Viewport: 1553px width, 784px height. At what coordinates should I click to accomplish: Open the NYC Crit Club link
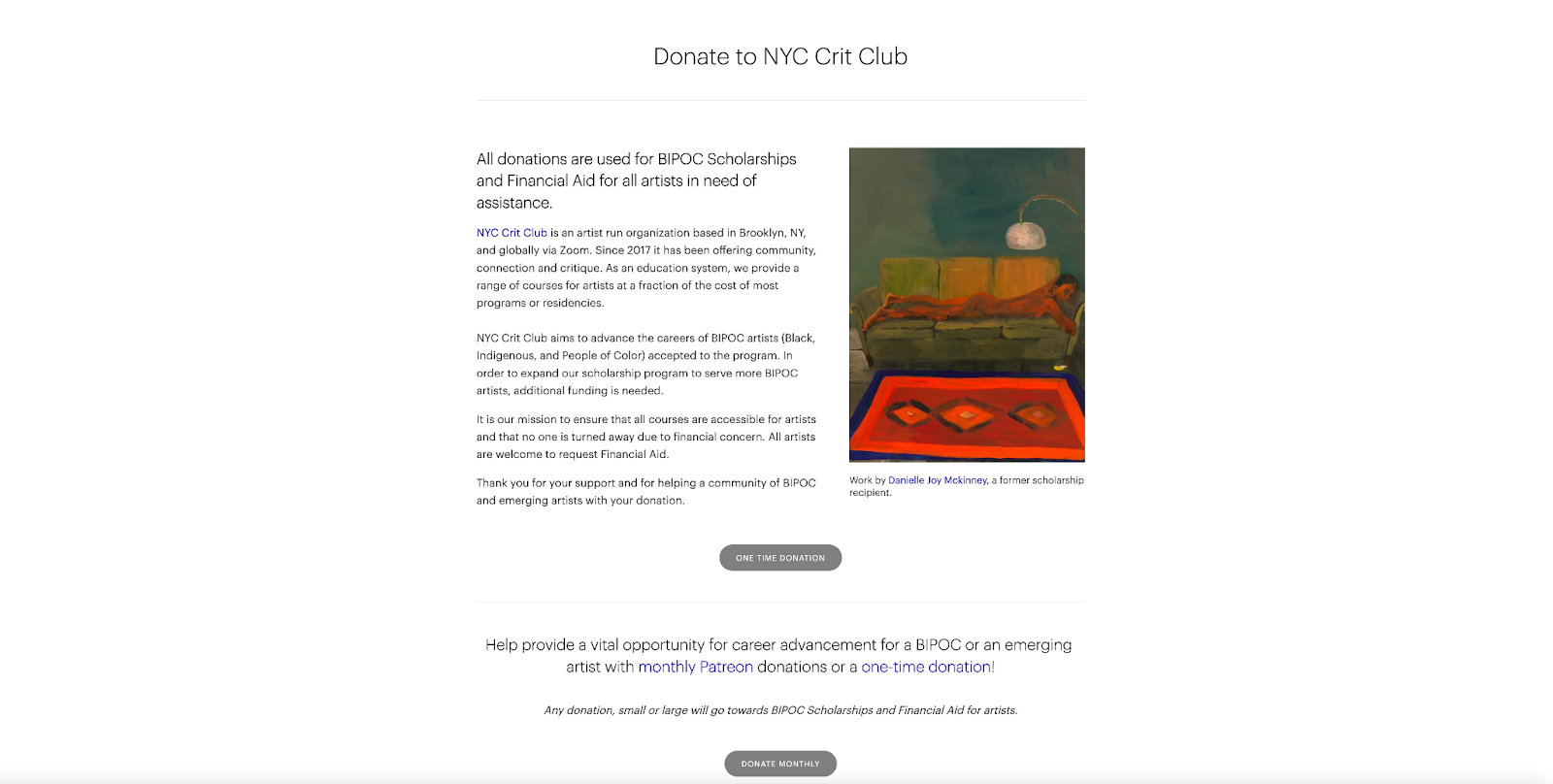pos(512,233)
